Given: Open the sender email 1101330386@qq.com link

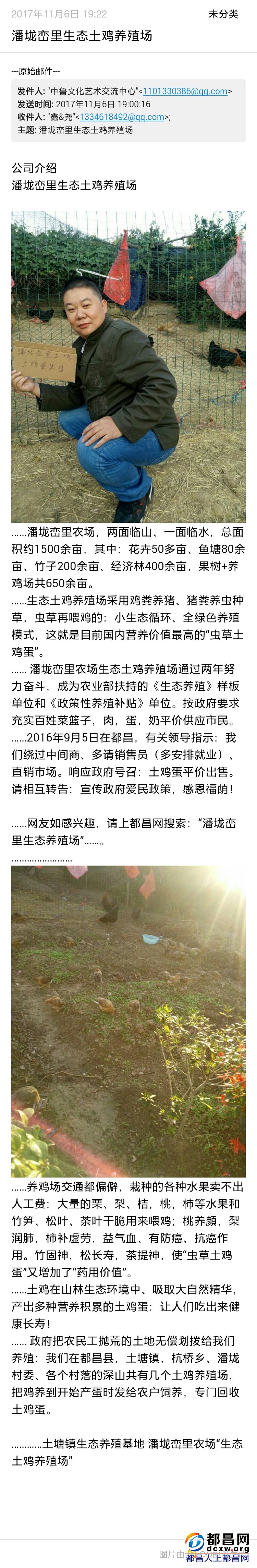Looking at the screenshot, I should [185, 91].
